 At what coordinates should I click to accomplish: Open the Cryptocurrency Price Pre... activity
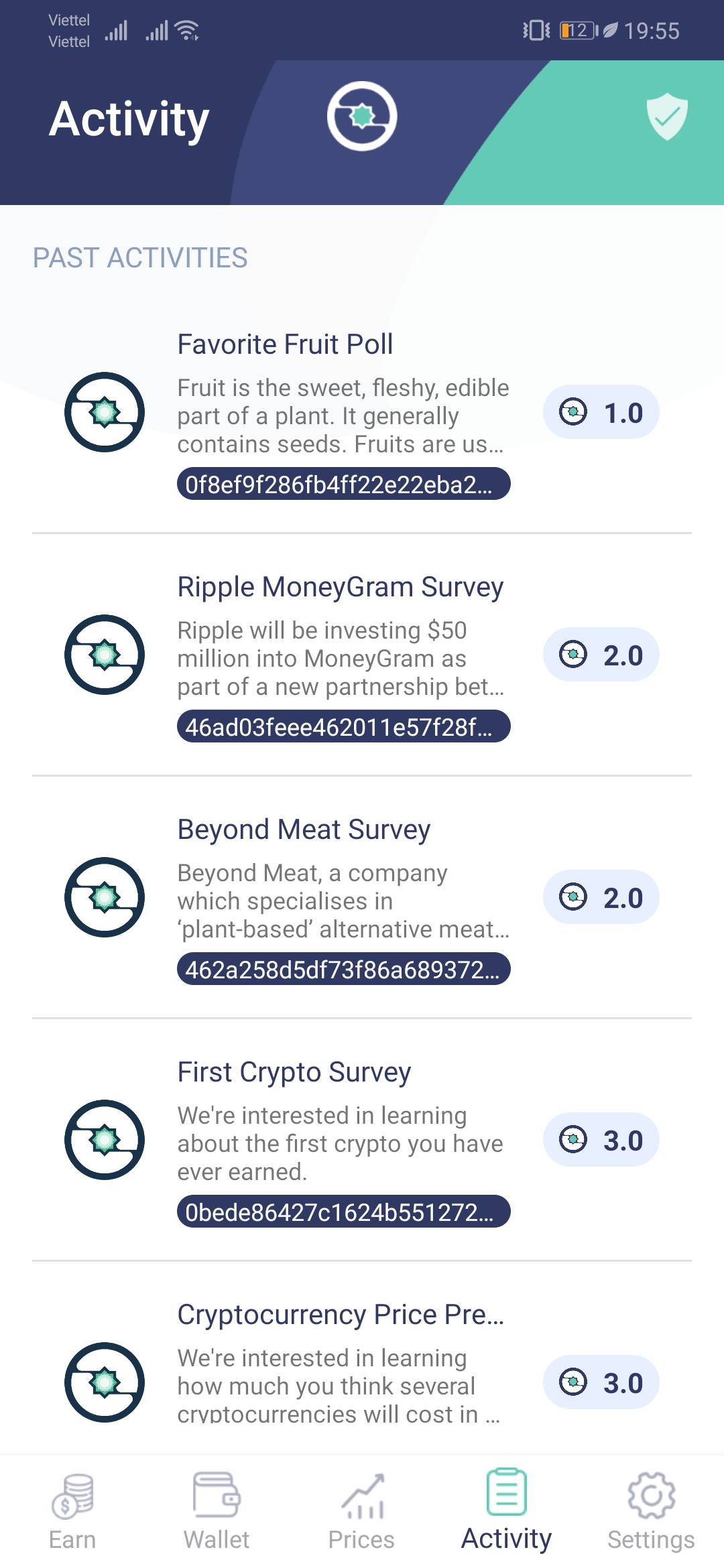(340, 1315)
